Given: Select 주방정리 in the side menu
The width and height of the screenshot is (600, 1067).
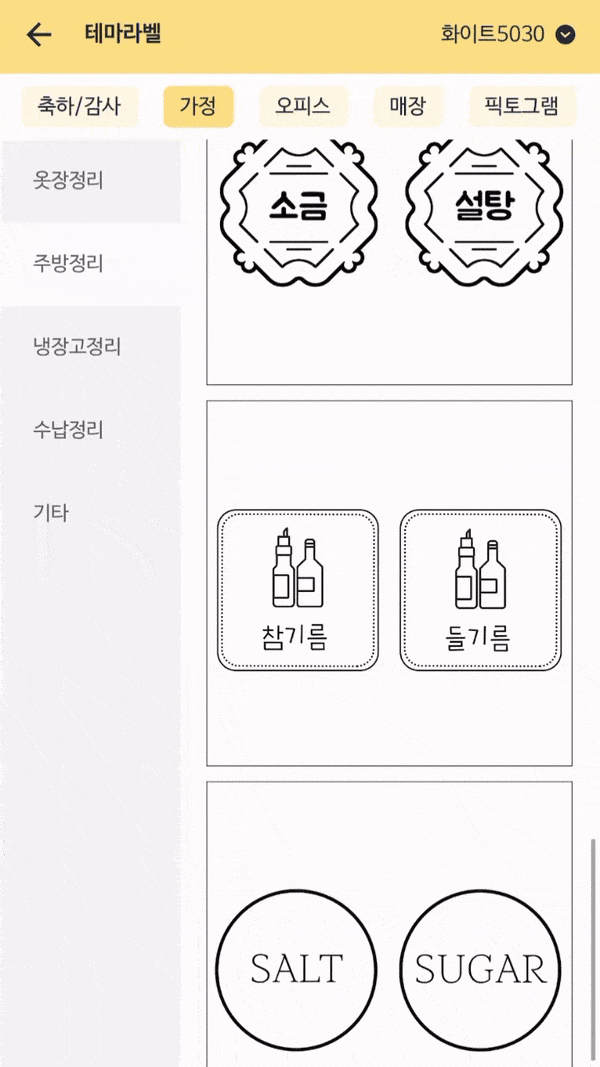Looking at the screenshot, I should point(90,264).
